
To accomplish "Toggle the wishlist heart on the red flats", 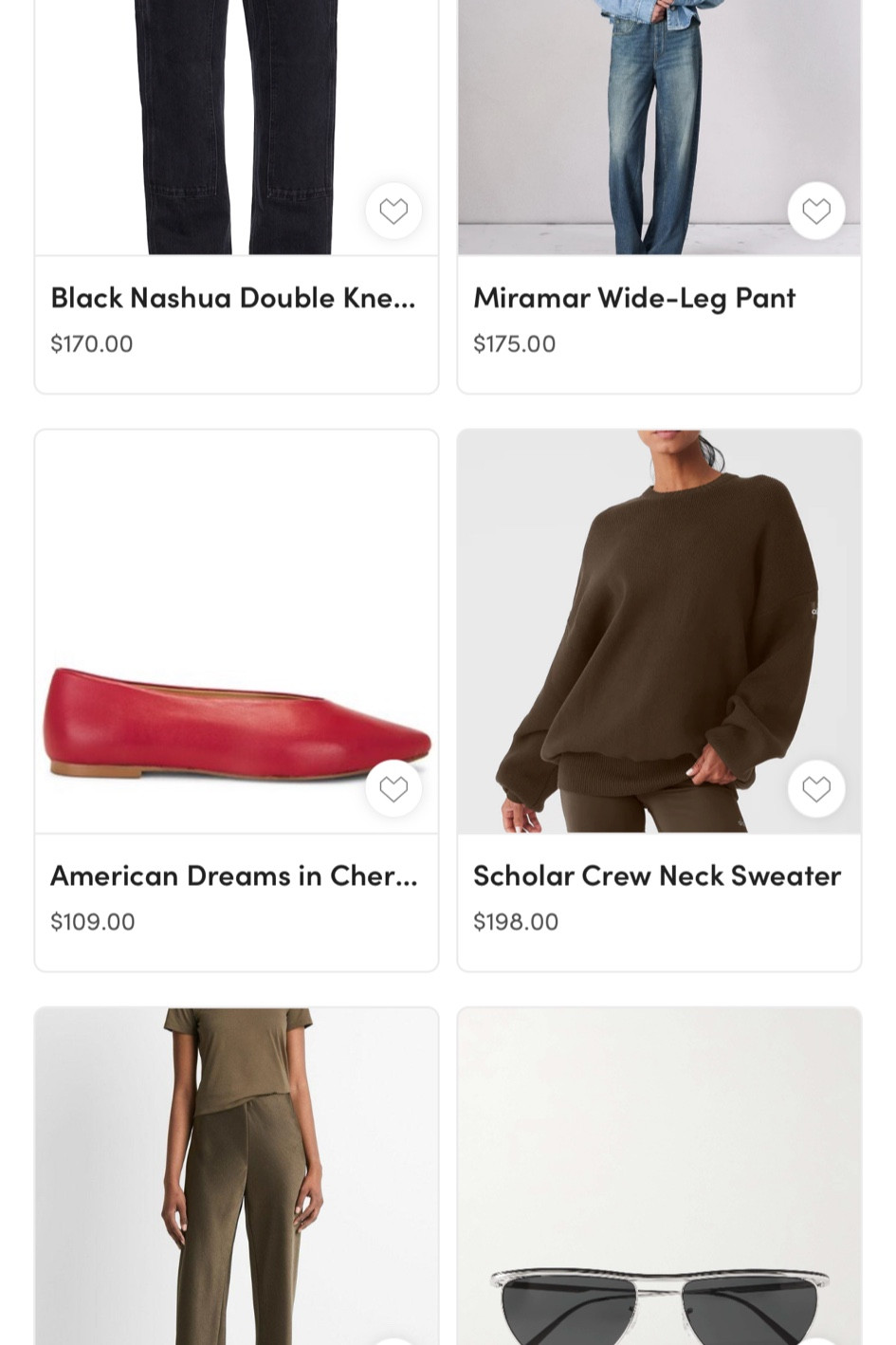I will pos(393,788).
